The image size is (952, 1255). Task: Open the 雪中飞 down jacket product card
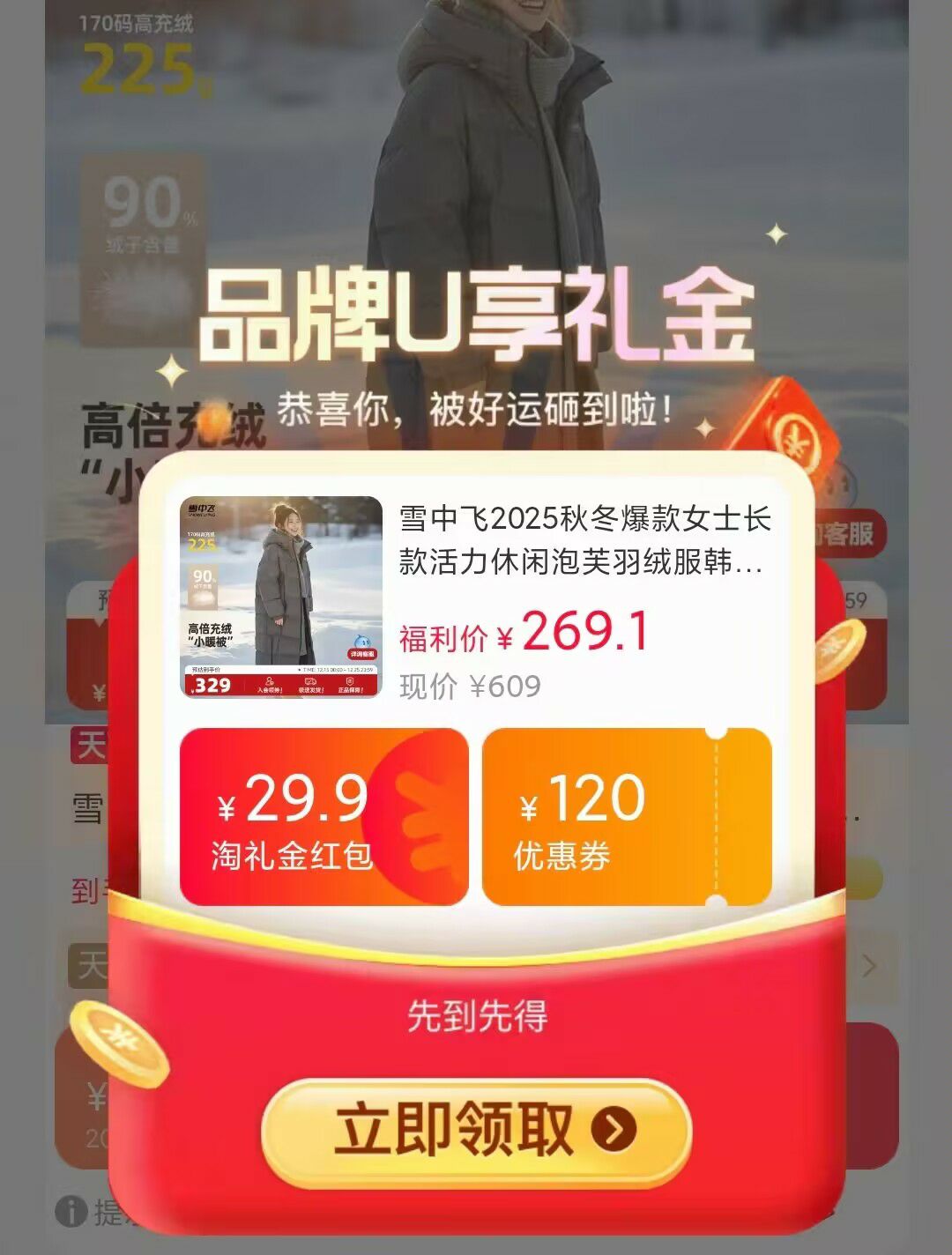tap(476, 598)
